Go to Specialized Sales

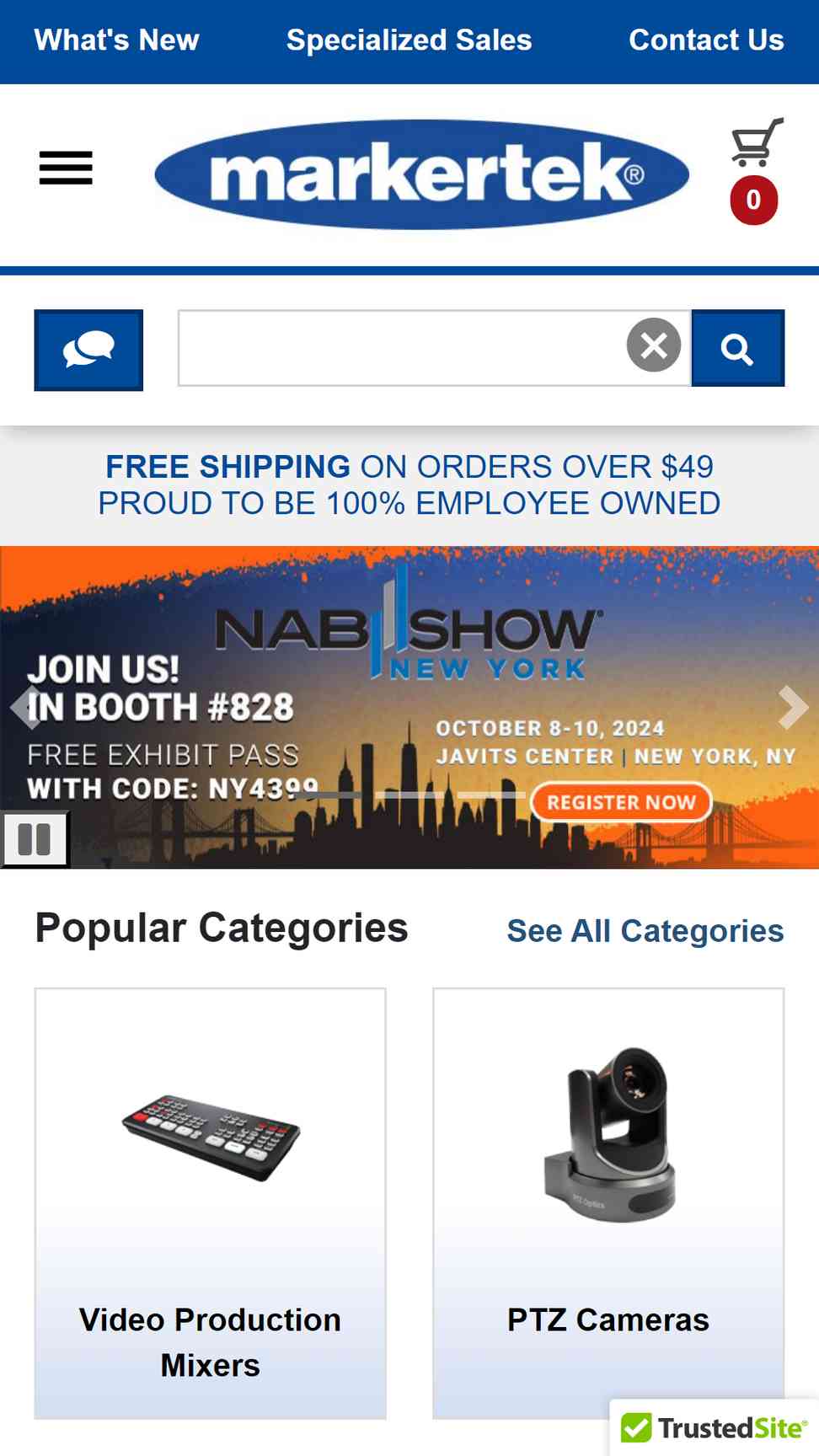tap(409, 40)
